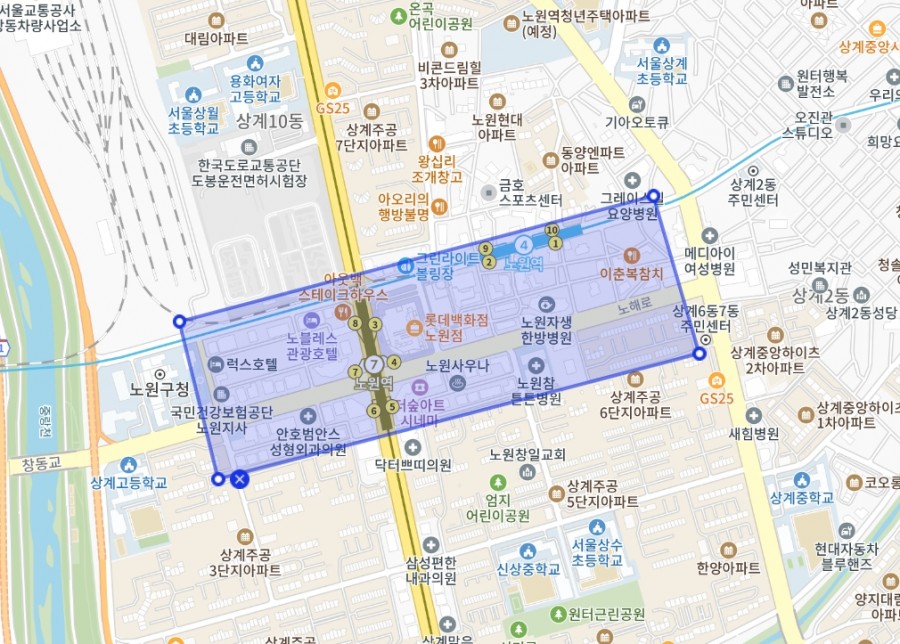The width and height of the screenshot is (900, 644).
Task: Delete the drawn area with the X button
Action: 240,480
